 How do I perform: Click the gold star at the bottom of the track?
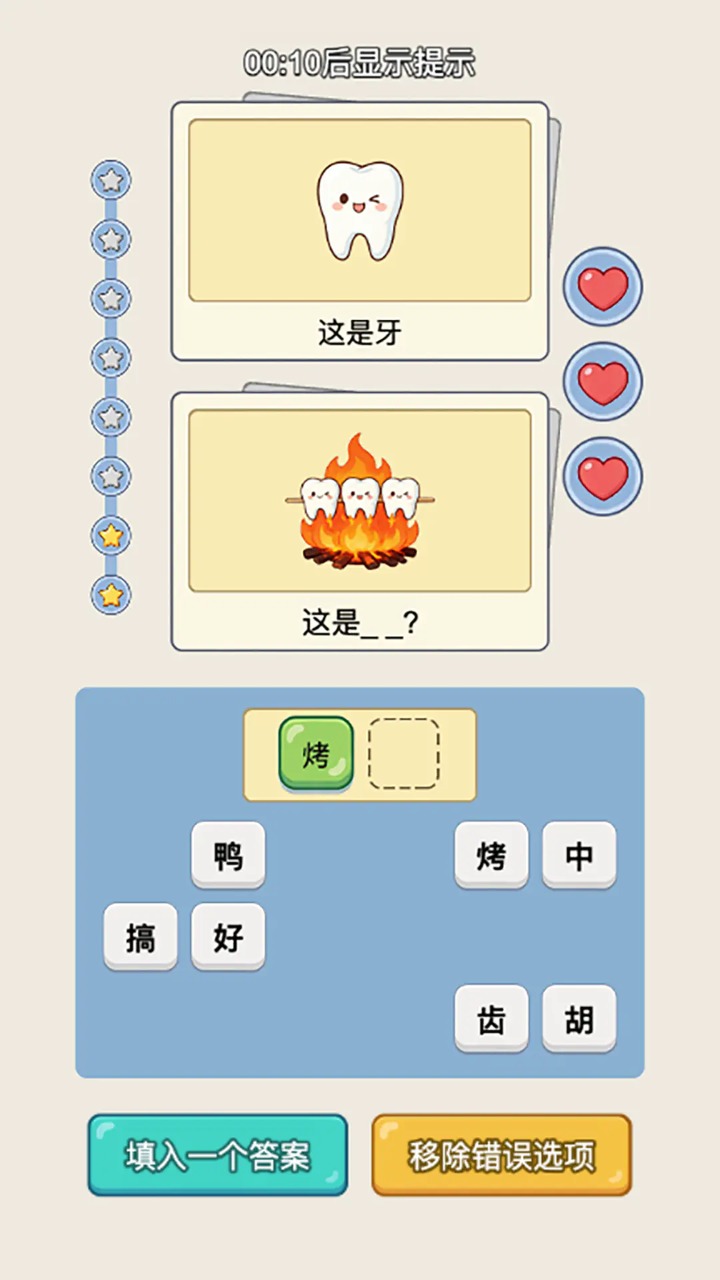point(111,594)
